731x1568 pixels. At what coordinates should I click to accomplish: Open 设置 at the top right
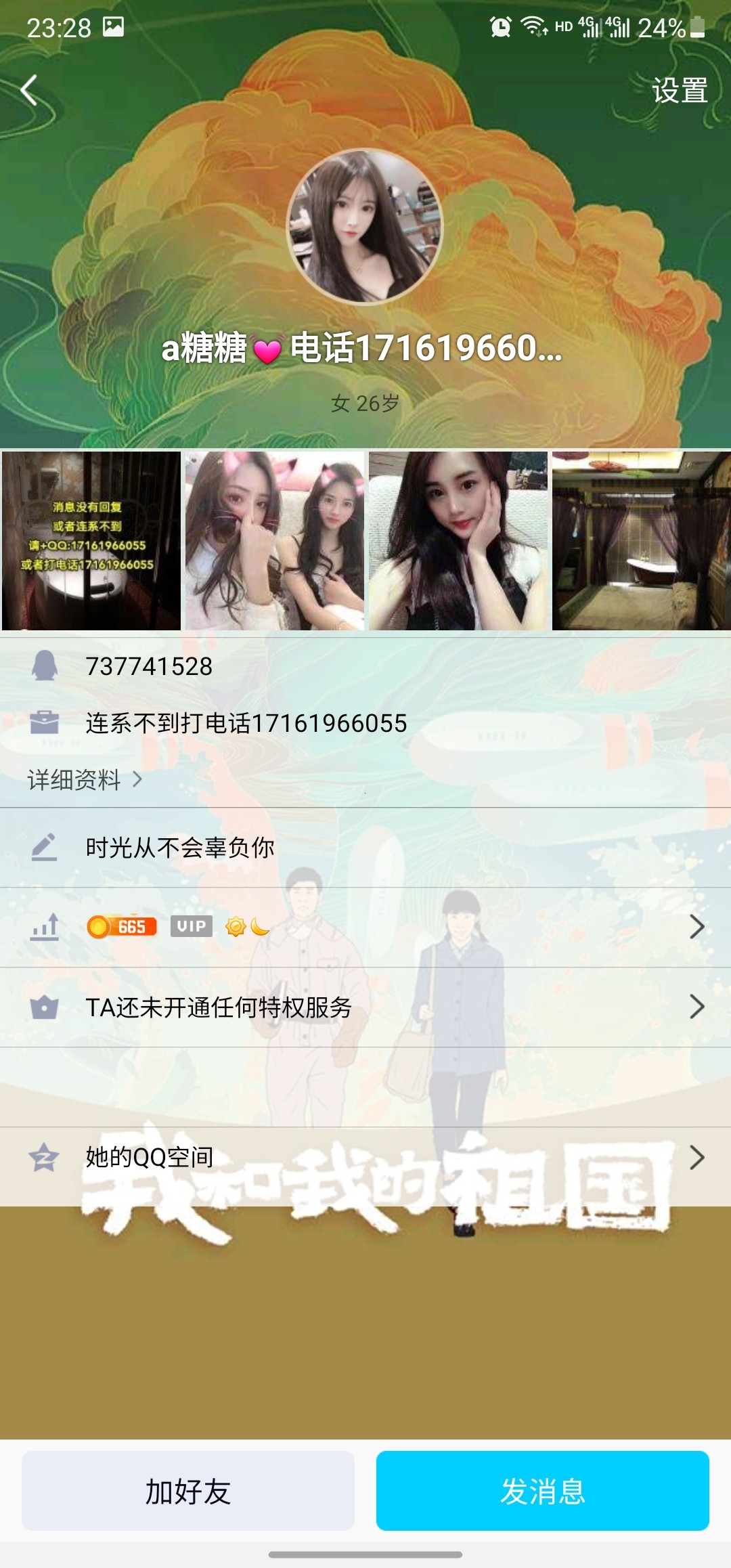[x=680, y=90]
